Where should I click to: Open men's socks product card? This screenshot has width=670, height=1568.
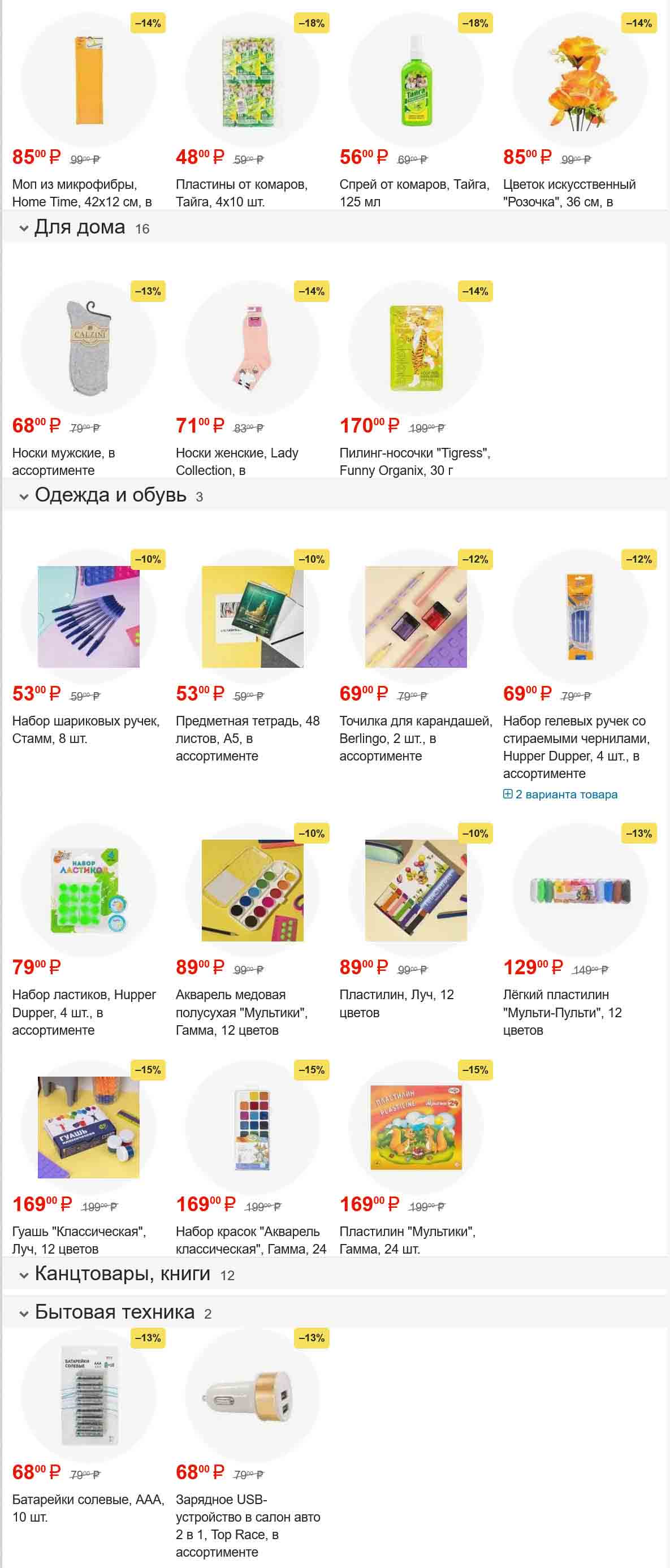tap(63, 461)
